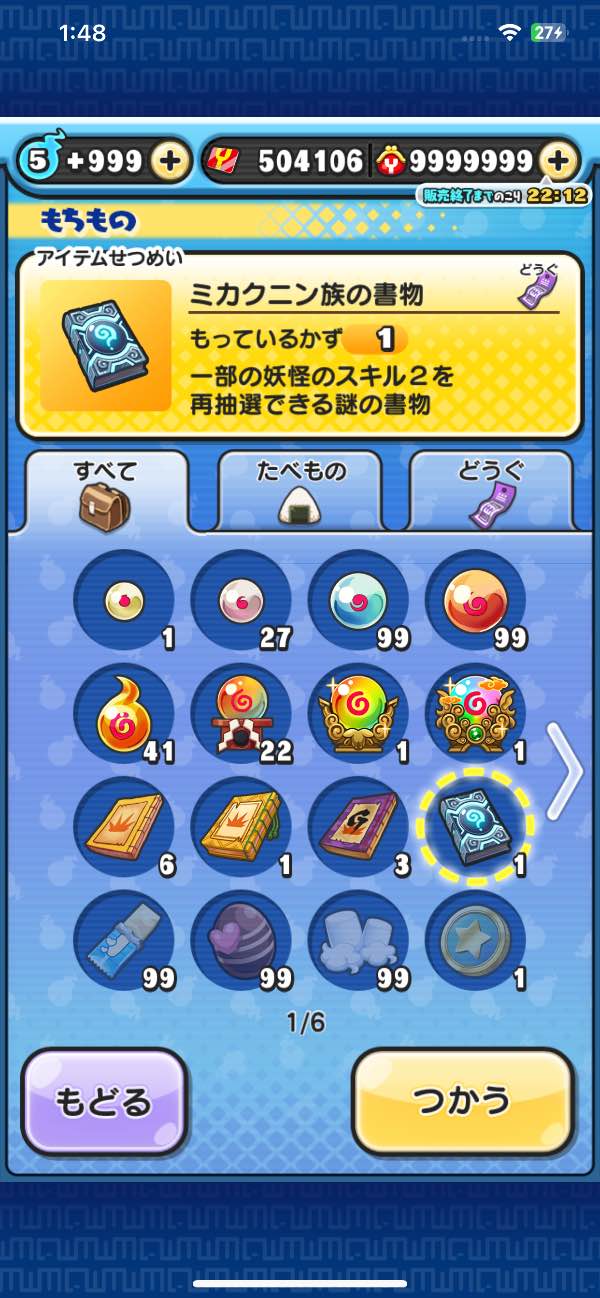Open the どうぐ tab

click(x=491, y=492)
